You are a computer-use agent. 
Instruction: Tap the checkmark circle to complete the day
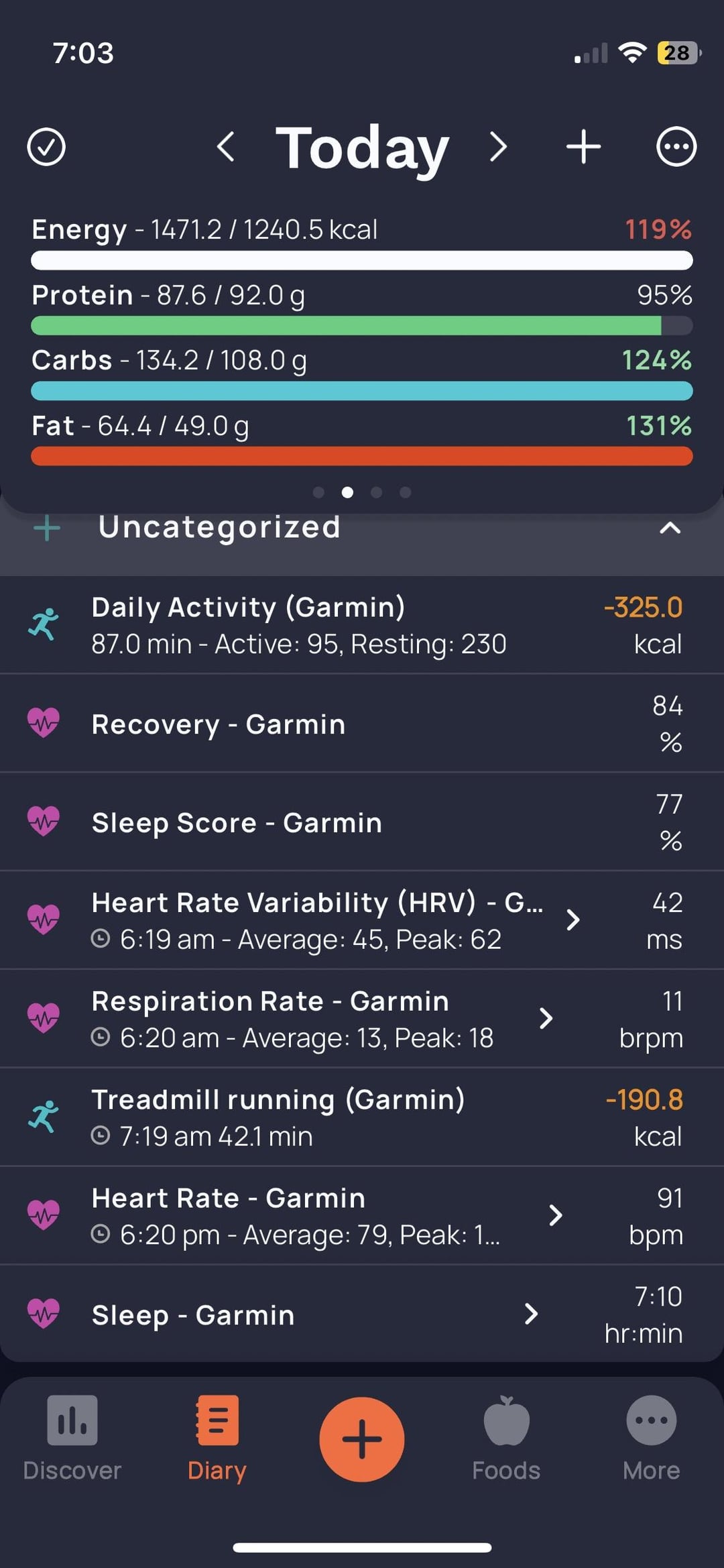(x=46, y=147)
